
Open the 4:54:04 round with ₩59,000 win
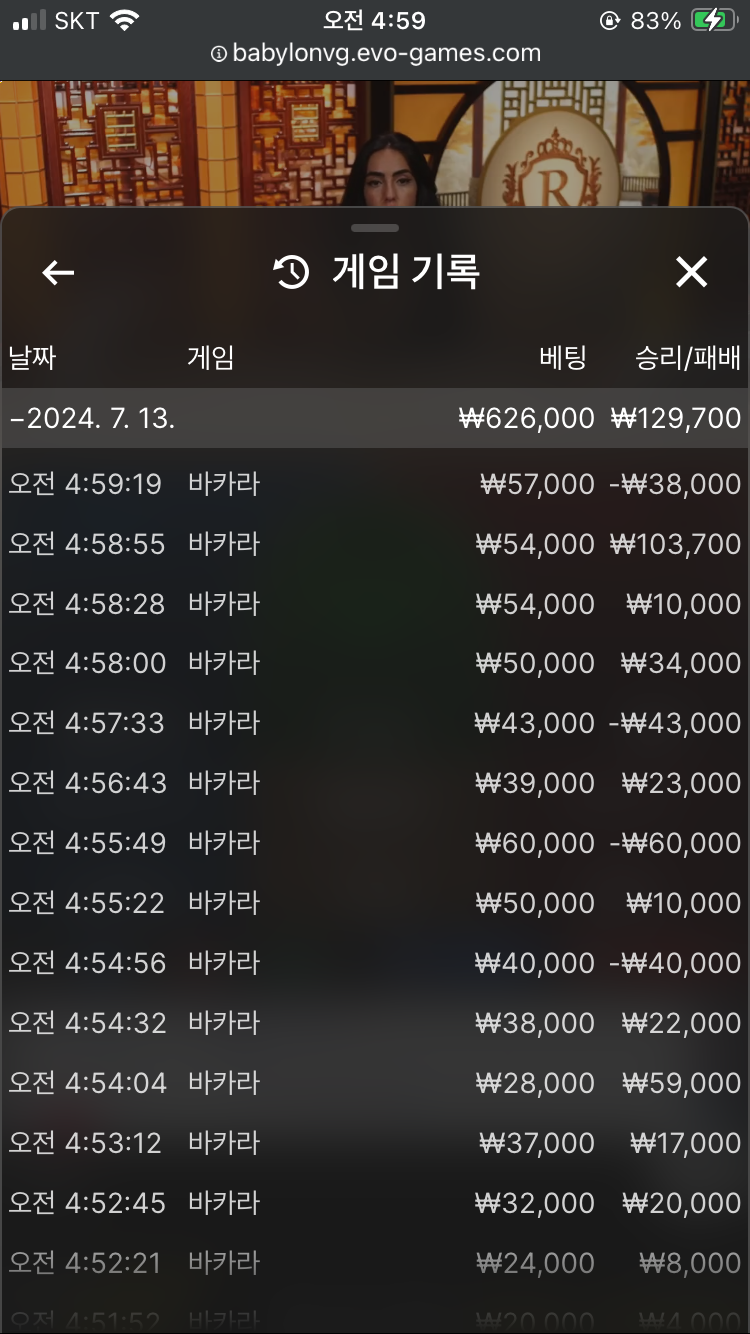pyautogui.click(x=374, y=1083)
